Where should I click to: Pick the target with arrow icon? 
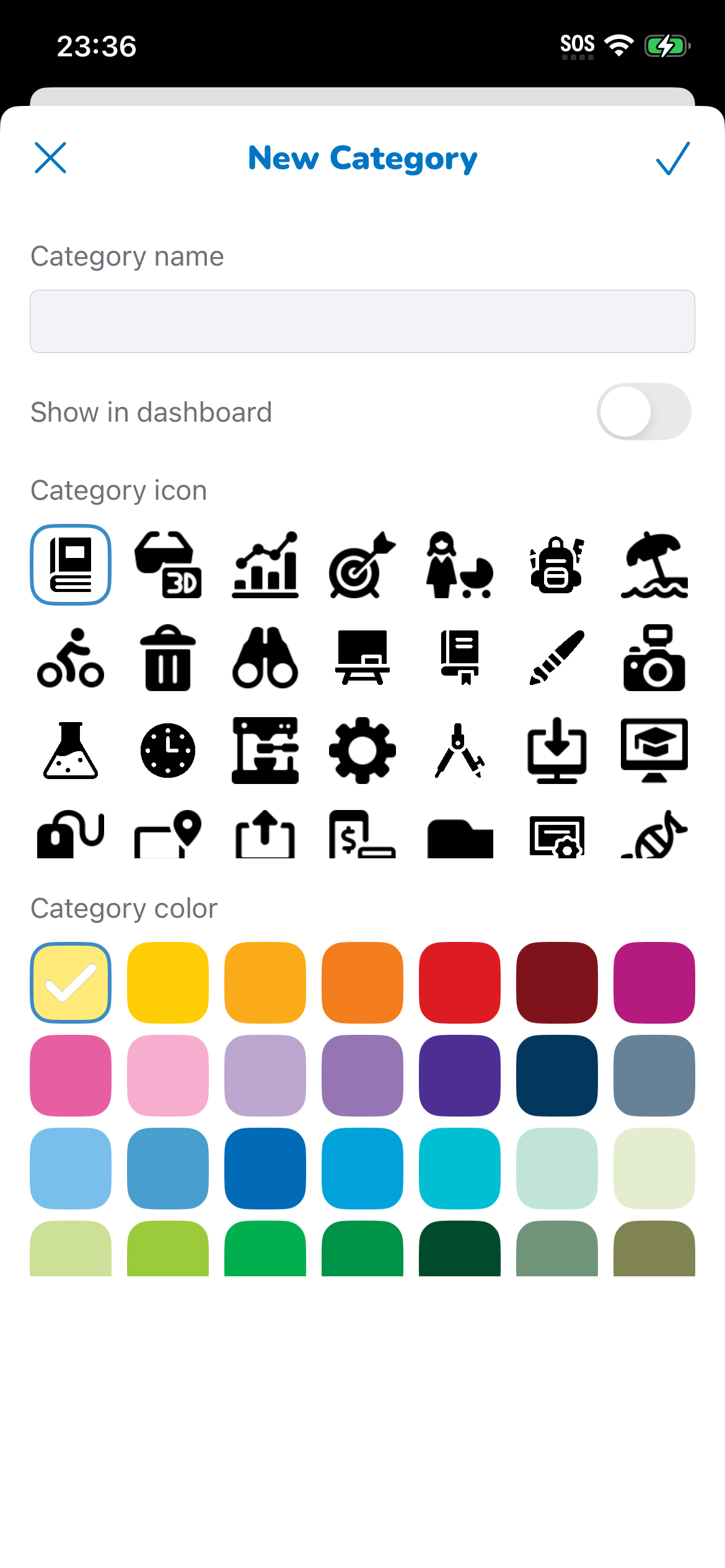pos(362,565)
